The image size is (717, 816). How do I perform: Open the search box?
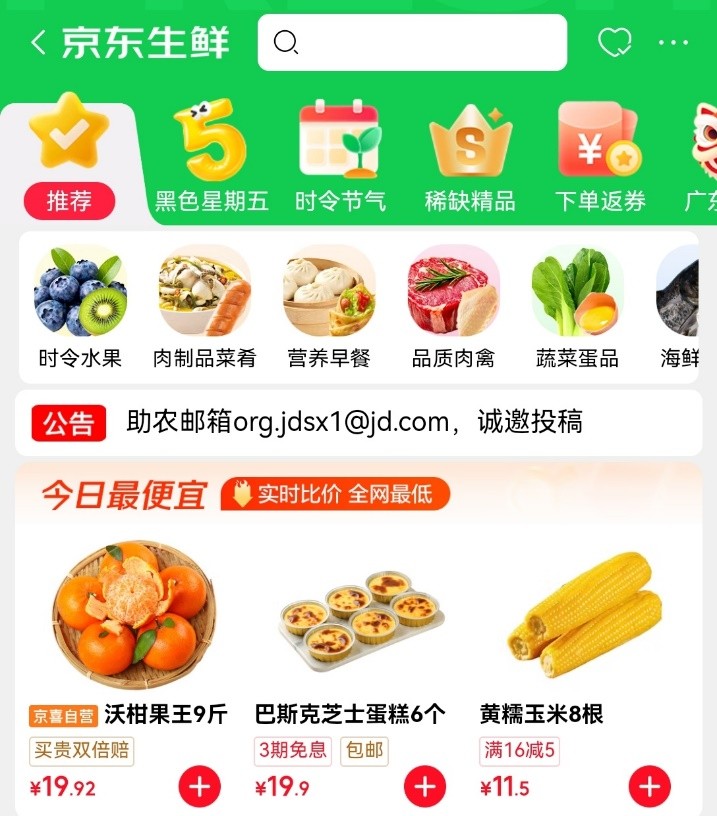[412, 43]
